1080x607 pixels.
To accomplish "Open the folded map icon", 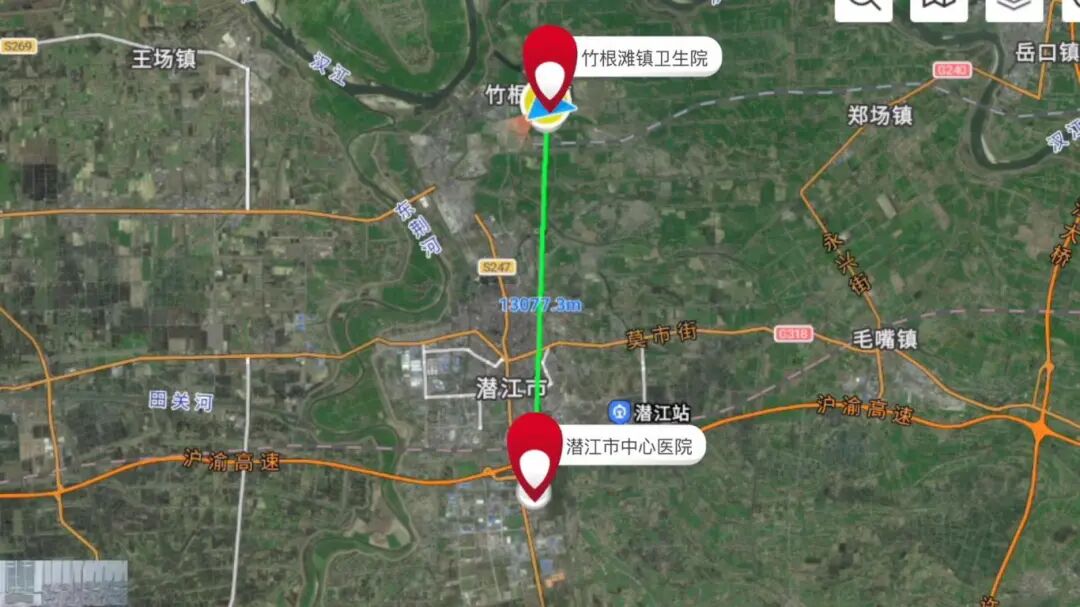I will coord(938,6).
